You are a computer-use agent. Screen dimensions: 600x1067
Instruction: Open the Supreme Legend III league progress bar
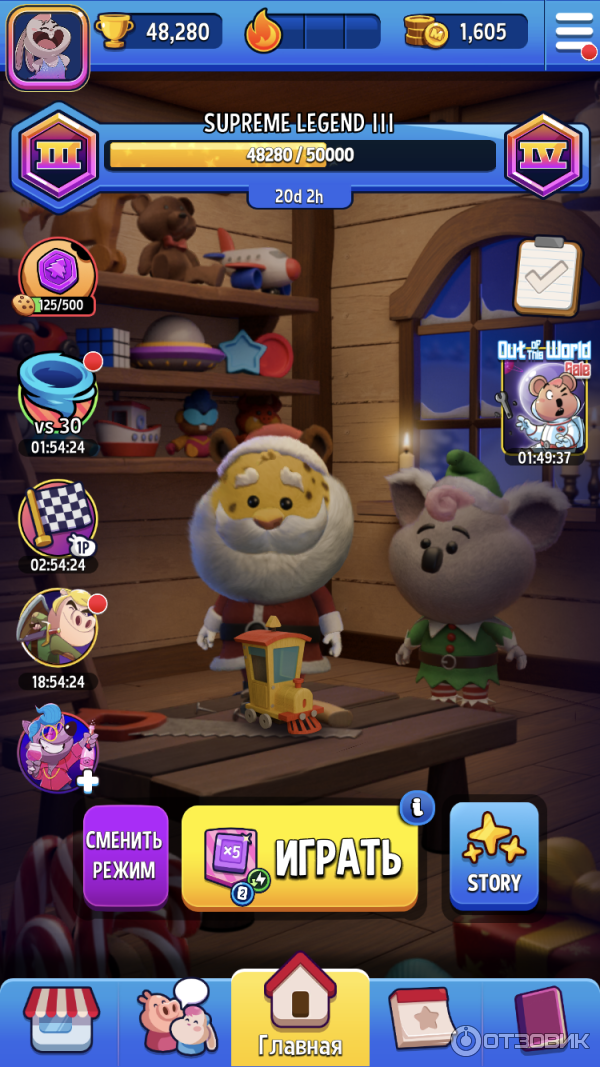click(300, 155)
